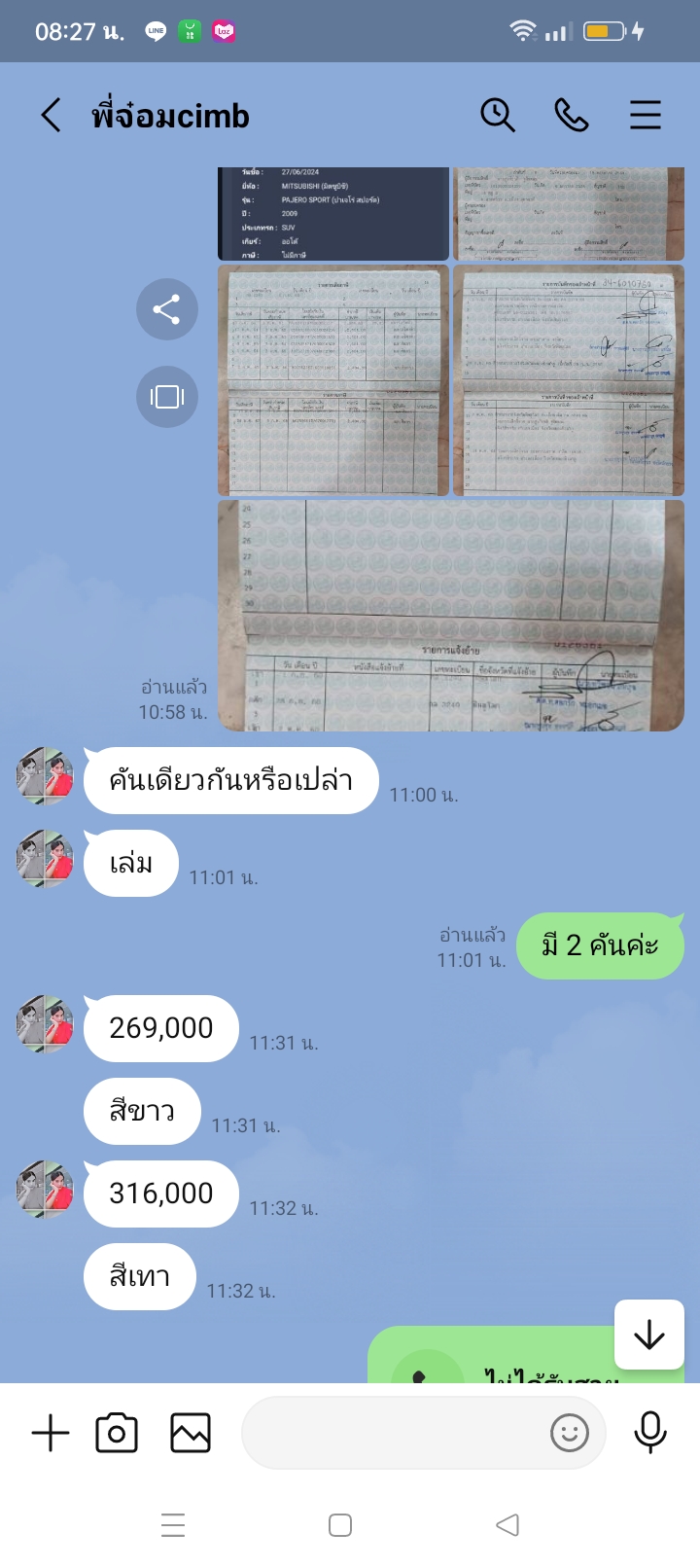
Task: Tap the system home button
Action: click(340, 1525)
